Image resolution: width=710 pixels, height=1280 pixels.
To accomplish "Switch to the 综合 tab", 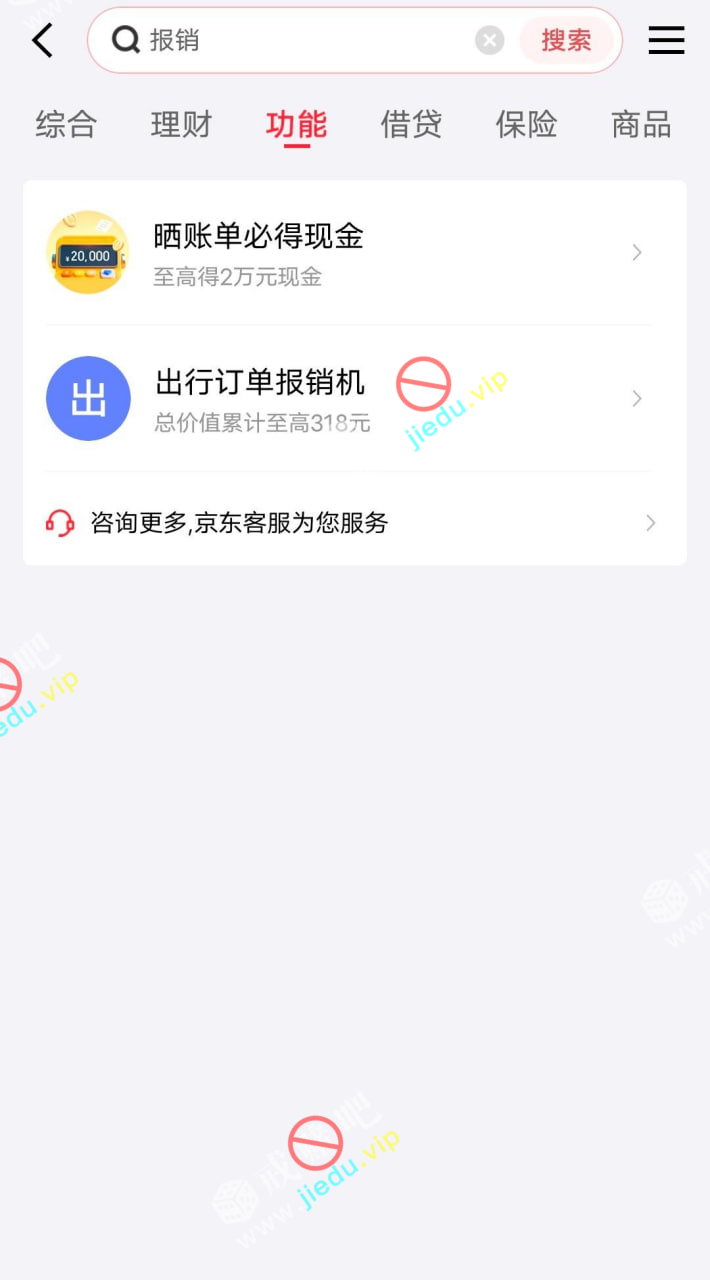I will pyautogui.click(x=66, y=125).
